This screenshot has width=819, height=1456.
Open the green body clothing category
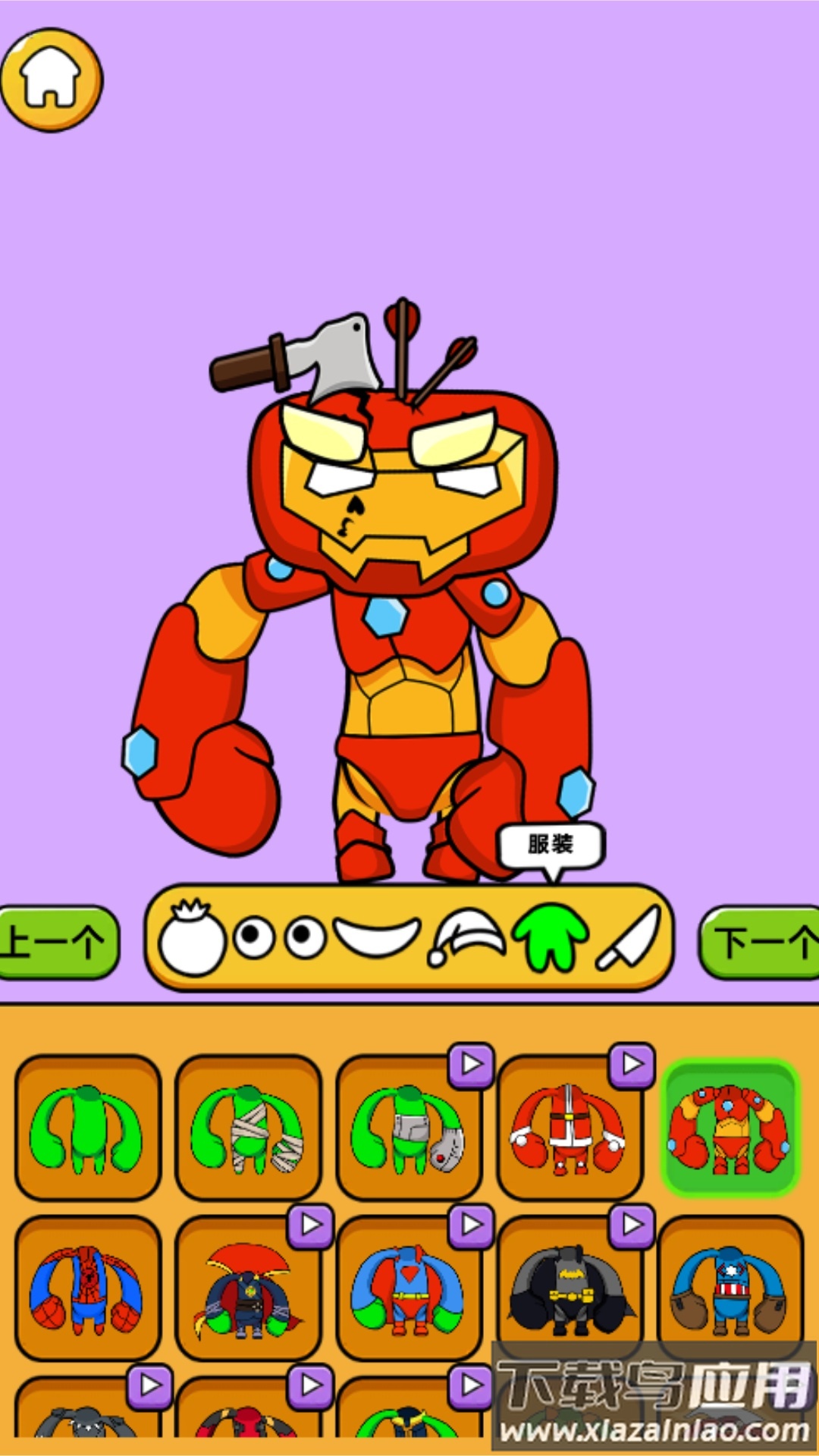[551, 938]
